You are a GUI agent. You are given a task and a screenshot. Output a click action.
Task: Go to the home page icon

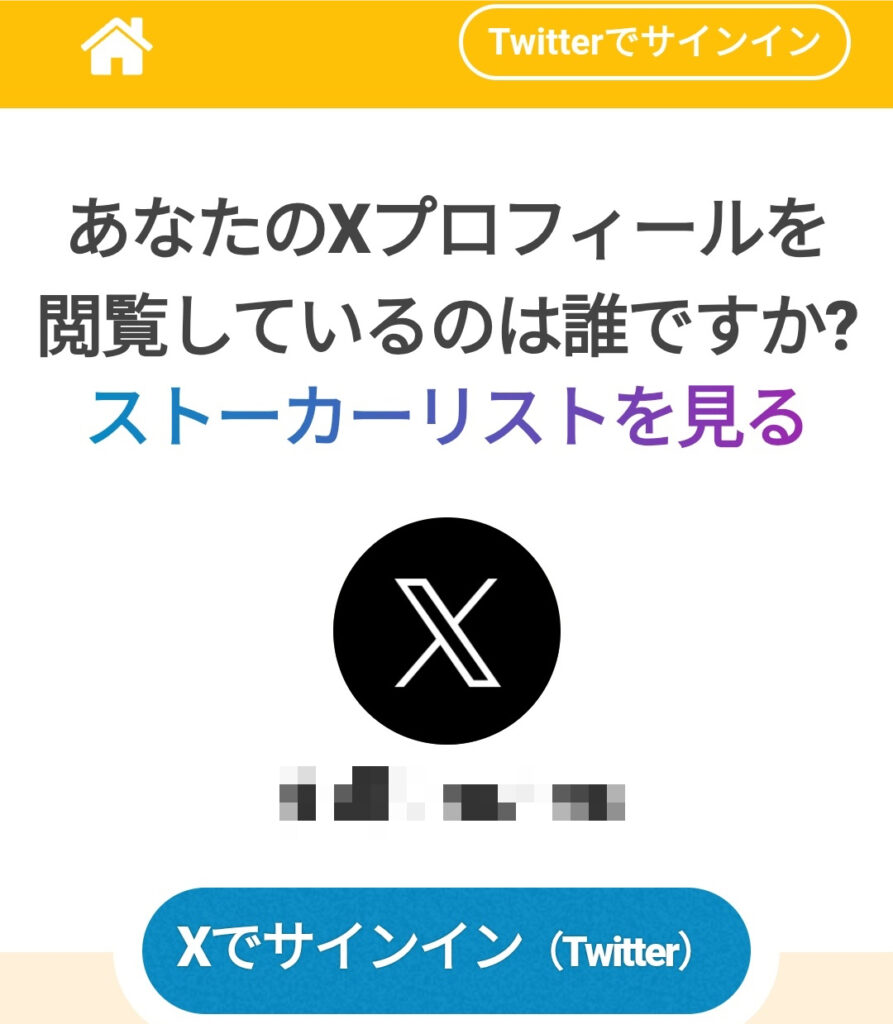tap(117, 47)
